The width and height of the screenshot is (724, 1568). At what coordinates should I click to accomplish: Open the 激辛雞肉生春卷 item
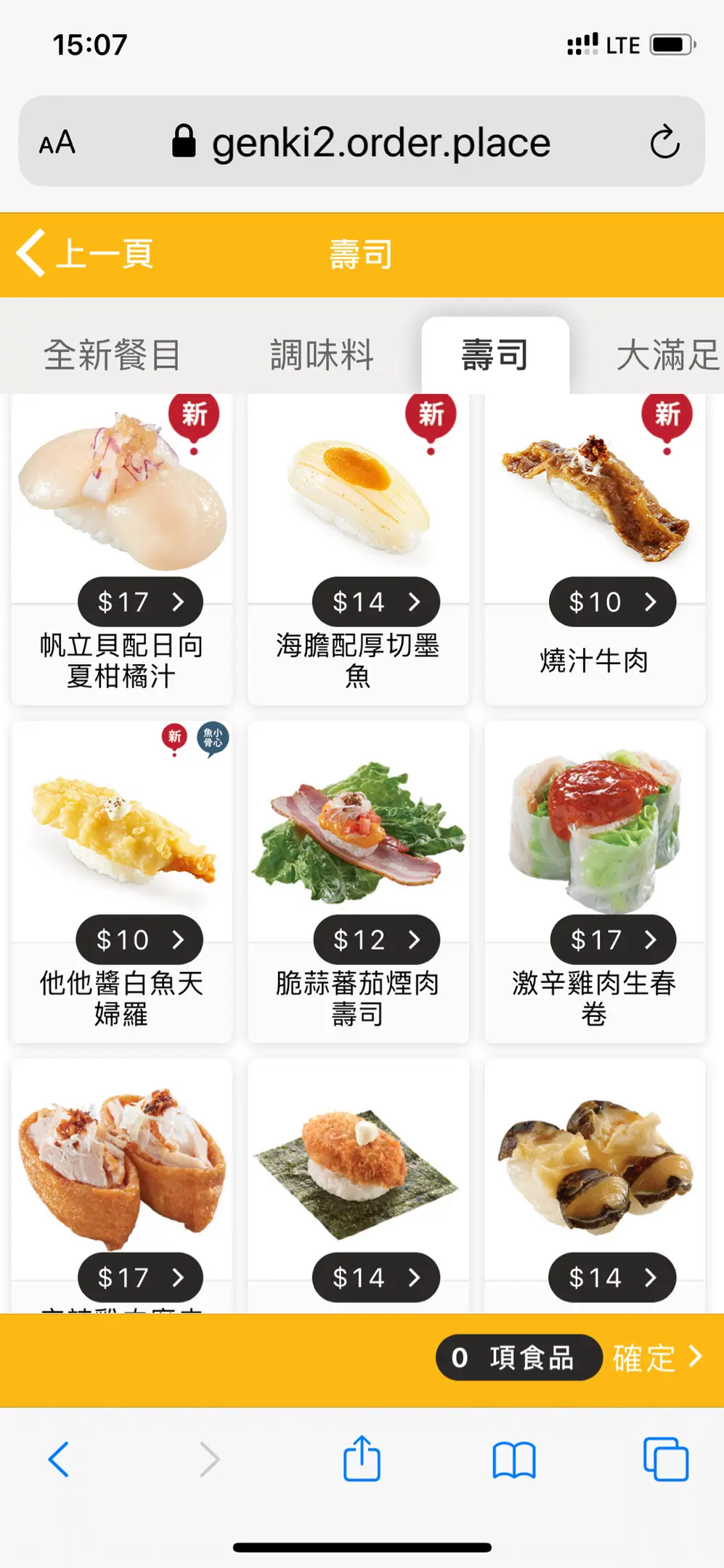point(595,882)
